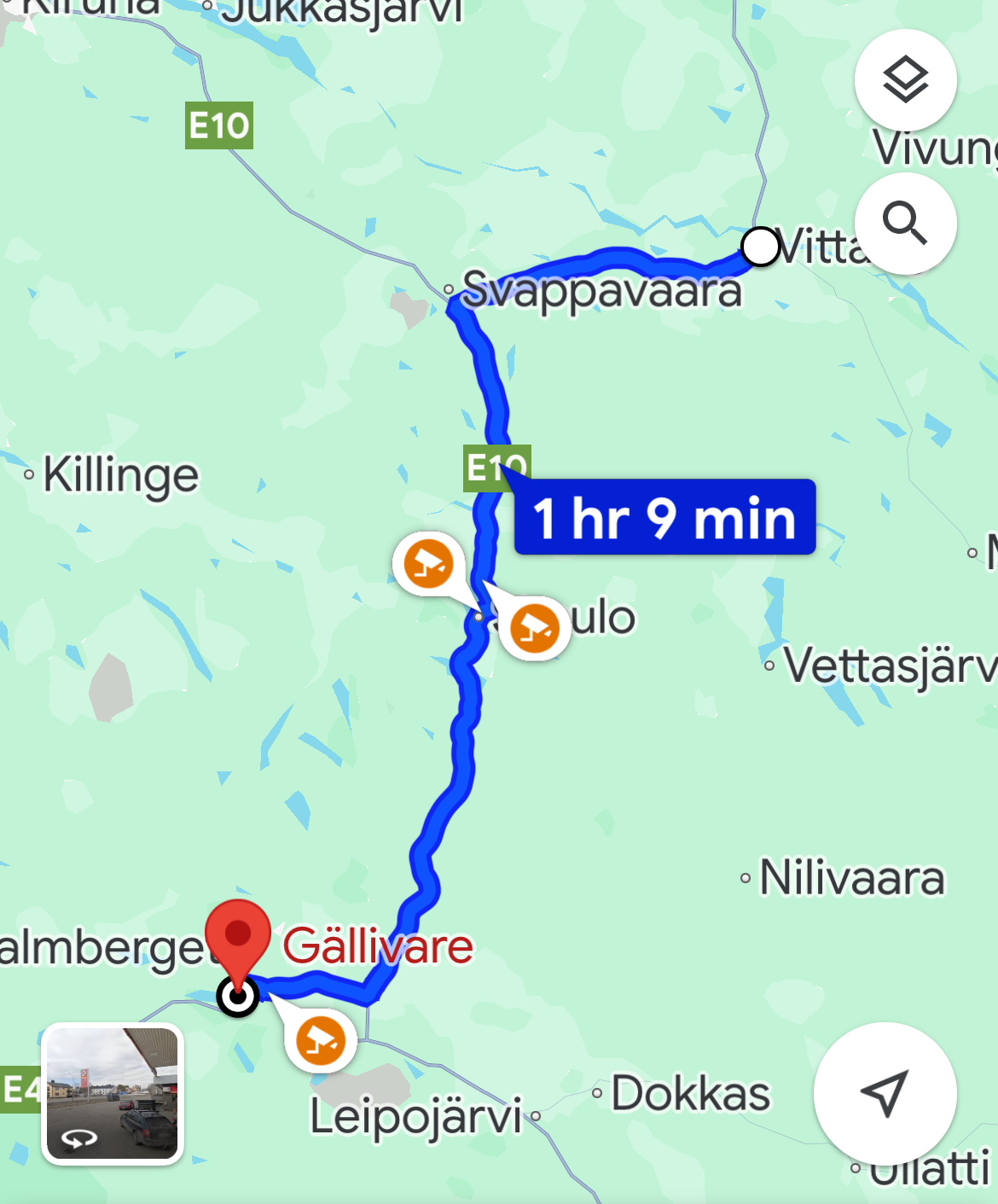The image size is (998, 1204).
Task: Open the map layers button
Action: pos(905,80)
